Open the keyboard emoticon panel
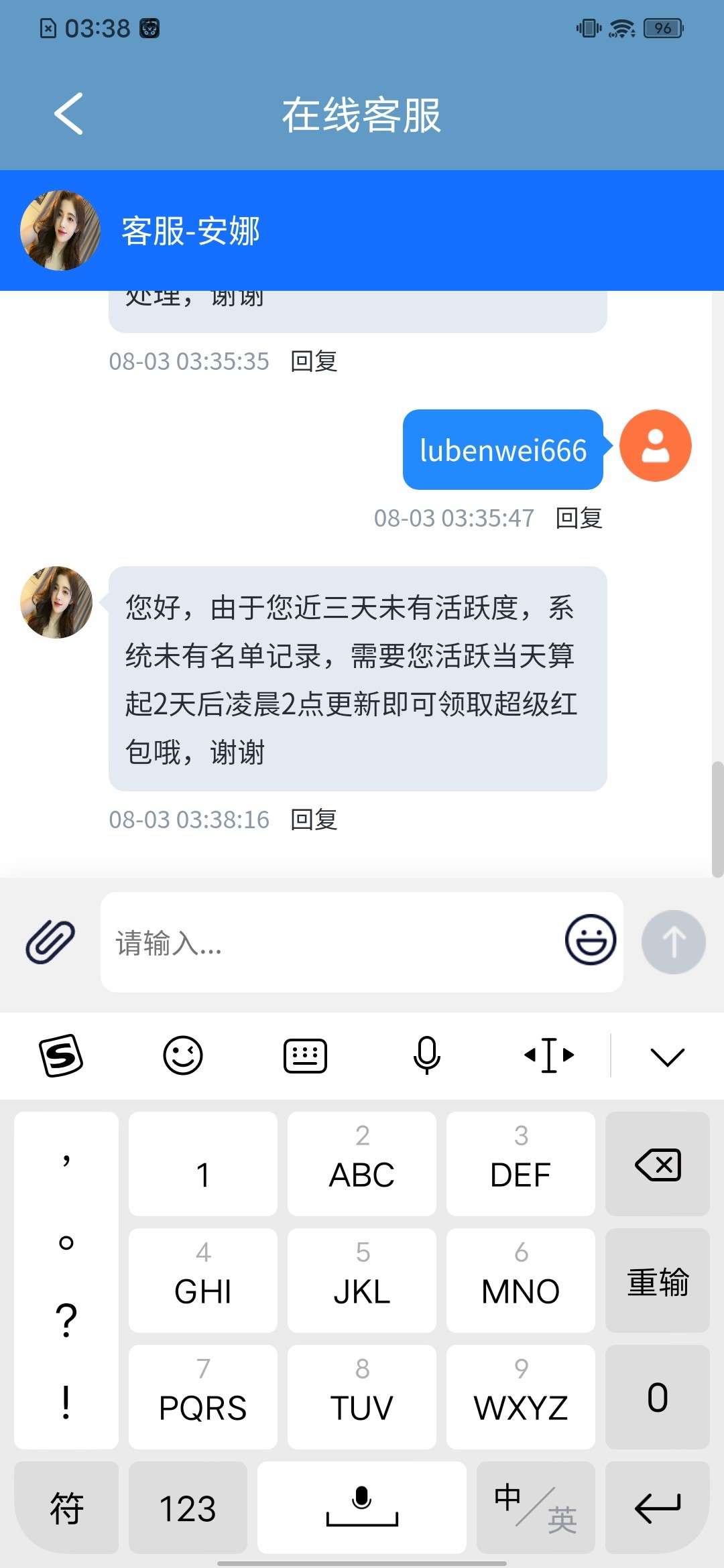This screenshot has height=1568, width=724. coord(182,1055)
